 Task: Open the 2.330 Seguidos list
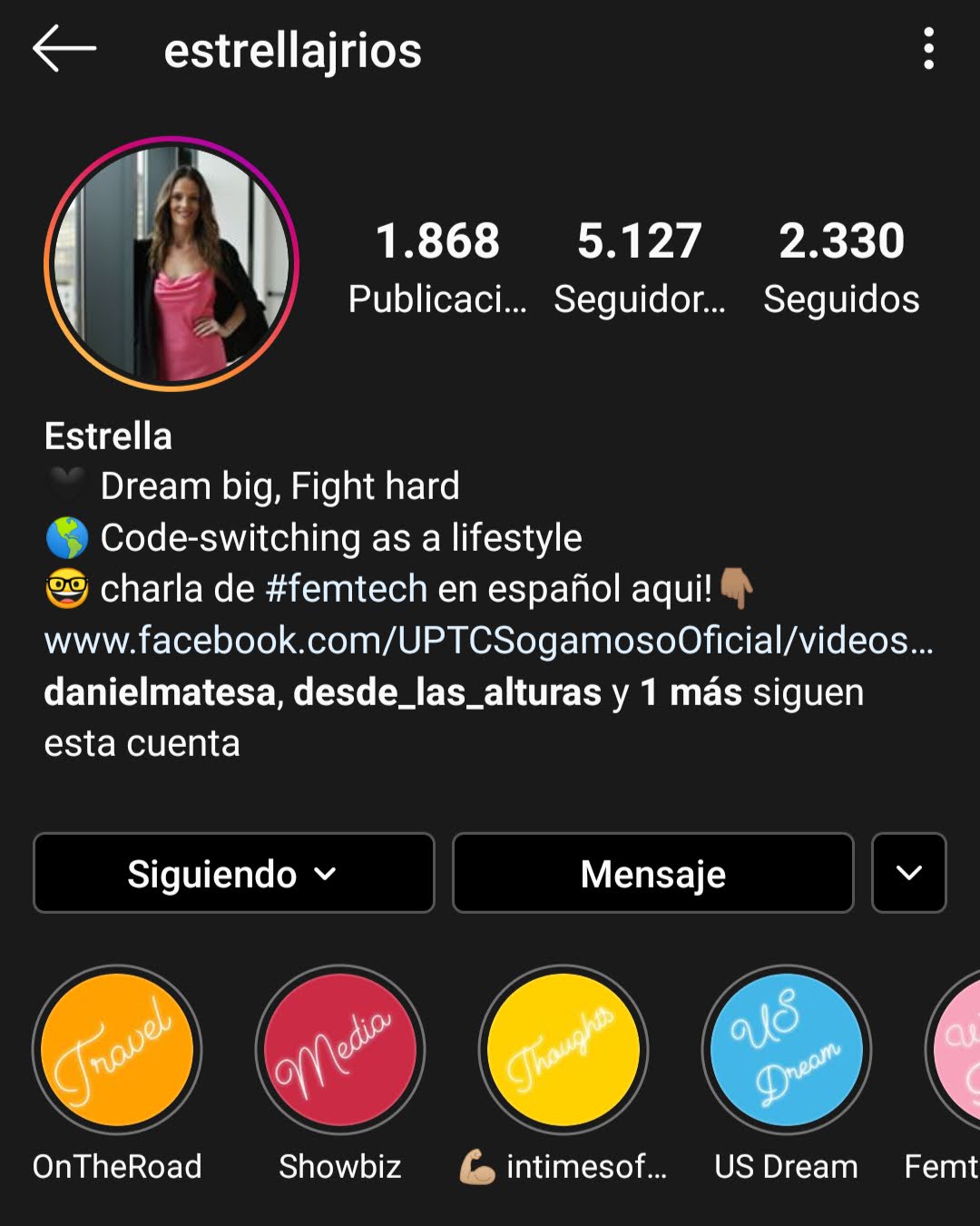[x=841, y=267]
